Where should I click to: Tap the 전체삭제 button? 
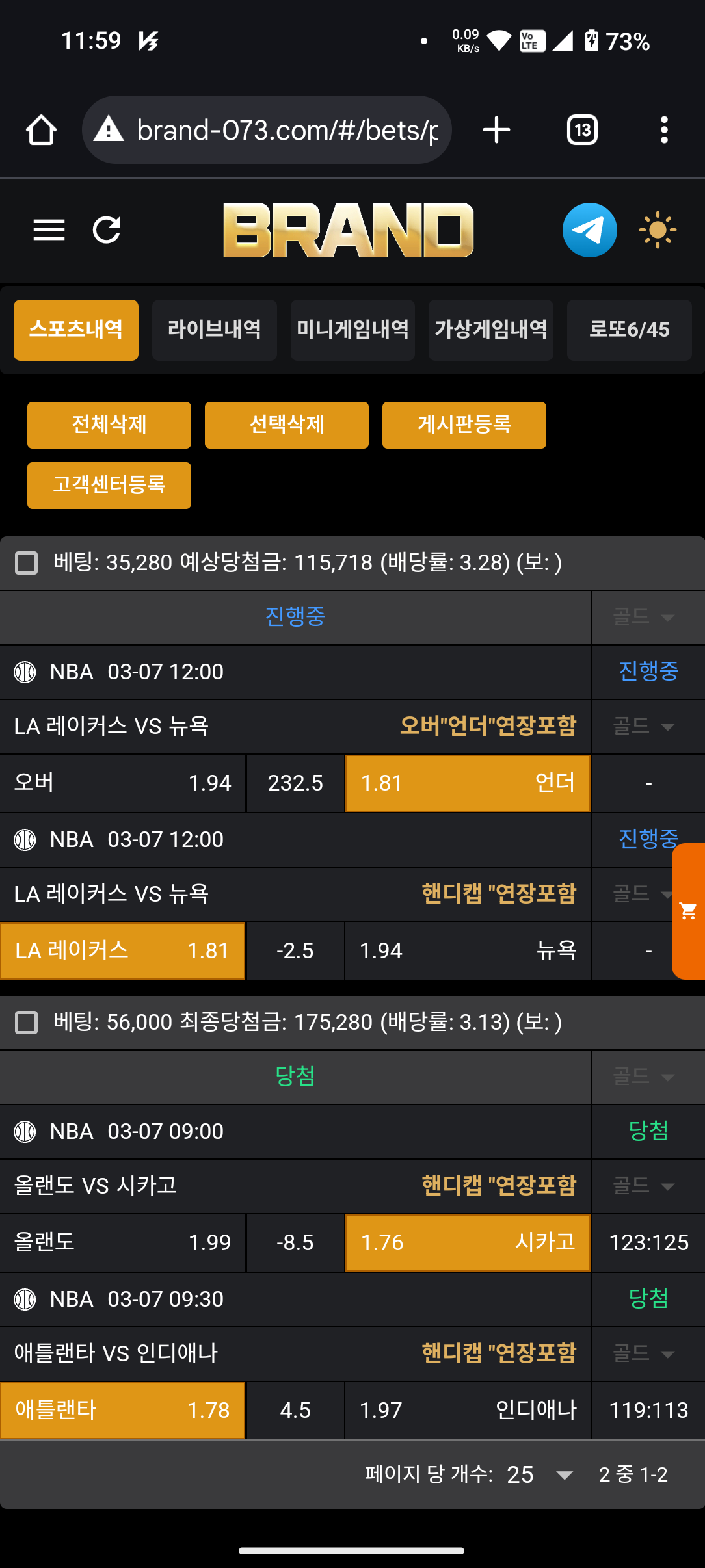(x=109, y=425)
